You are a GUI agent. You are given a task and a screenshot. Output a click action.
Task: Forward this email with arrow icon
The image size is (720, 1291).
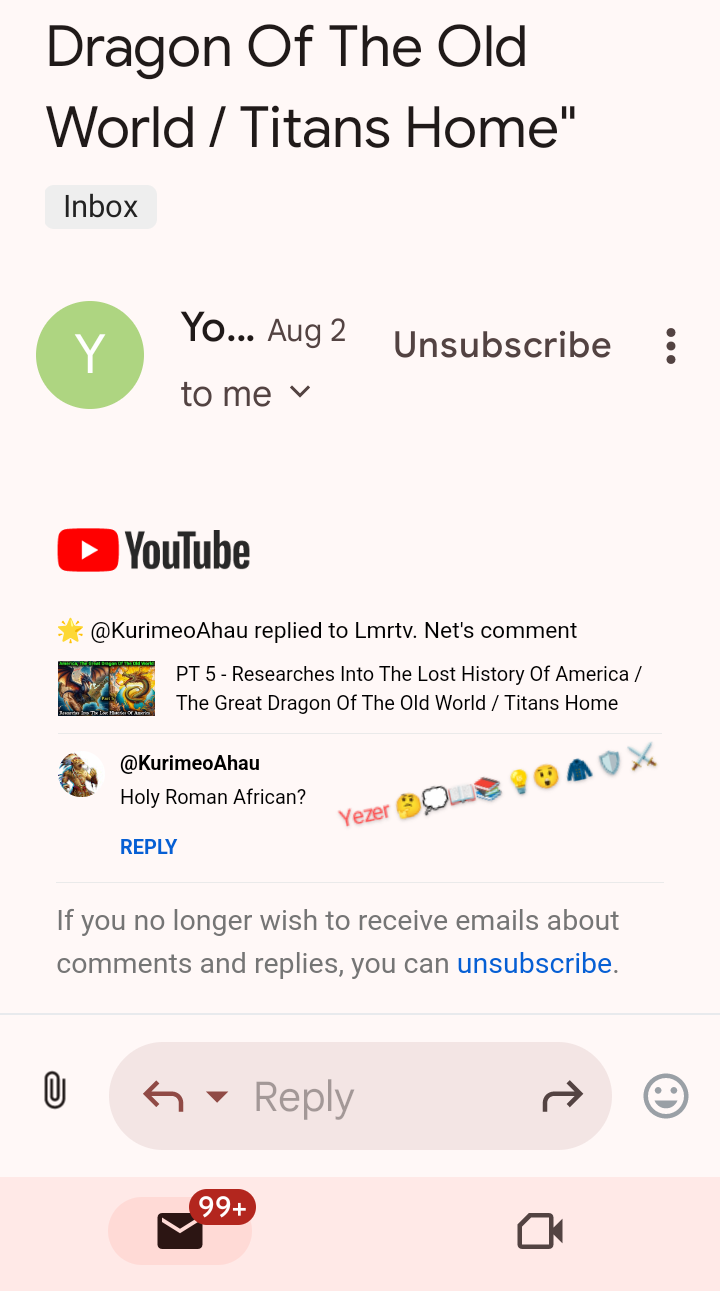pos(562,1097)
